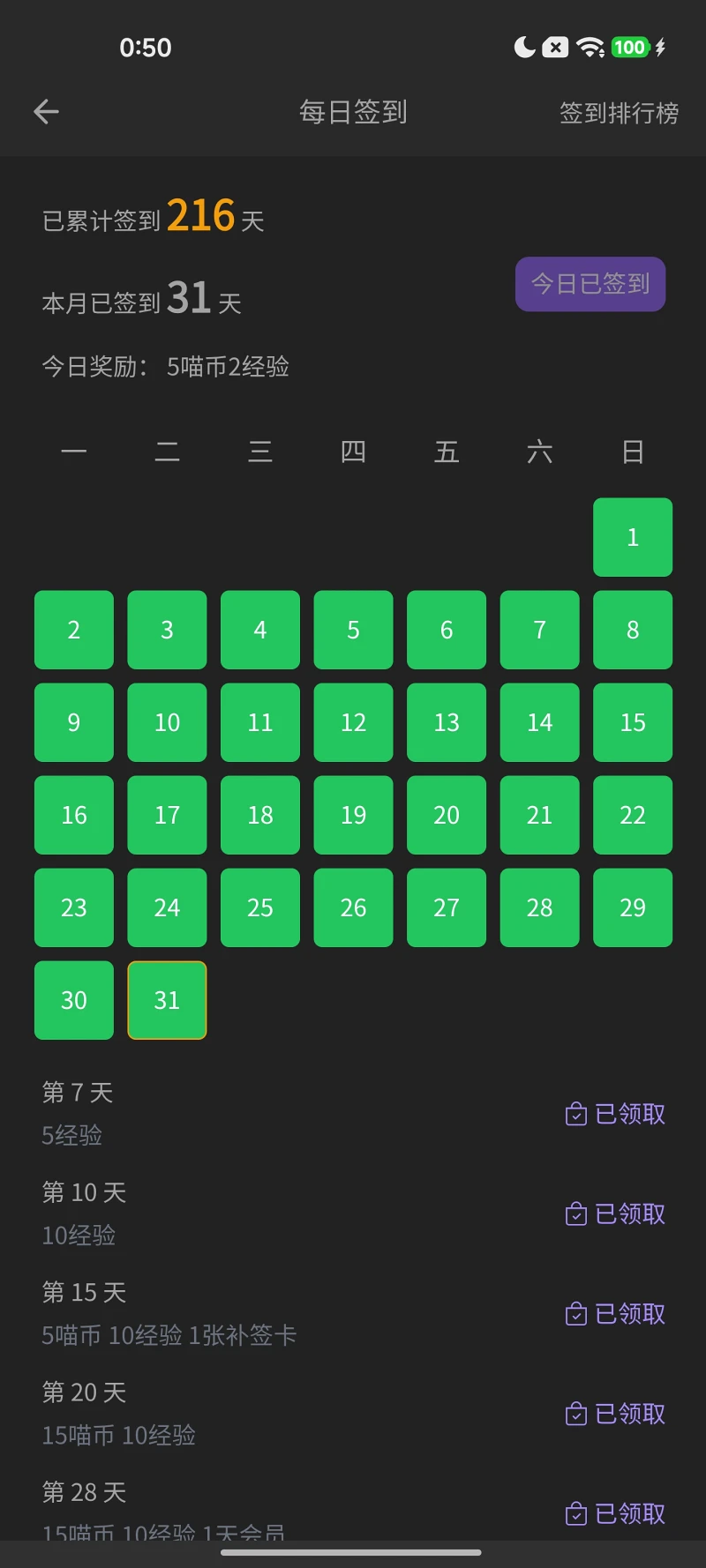Open the 签到排行榜 leaderboard
Viewport: 706px width, 1568px height.
coord(619,113)
